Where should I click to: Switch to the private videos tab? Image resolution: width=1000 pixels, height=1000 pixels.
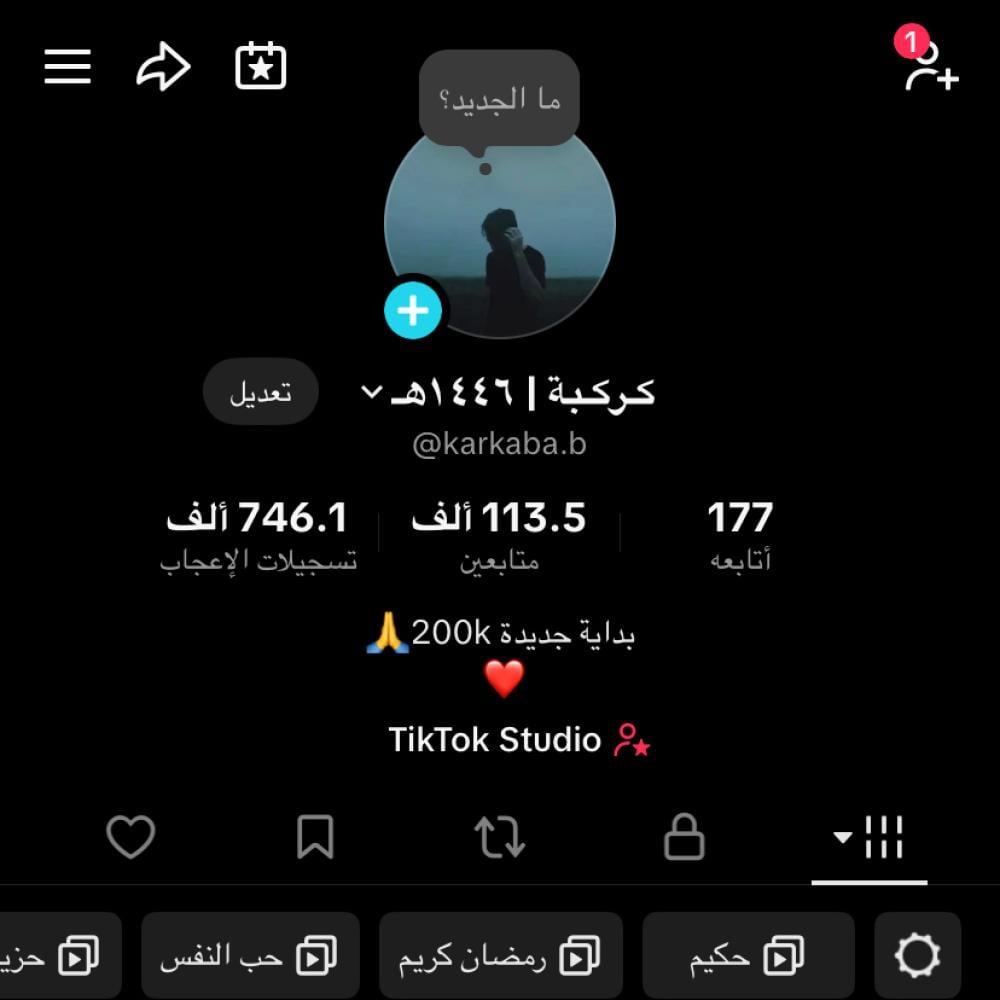pyautogui.click(x=684, y=837)
